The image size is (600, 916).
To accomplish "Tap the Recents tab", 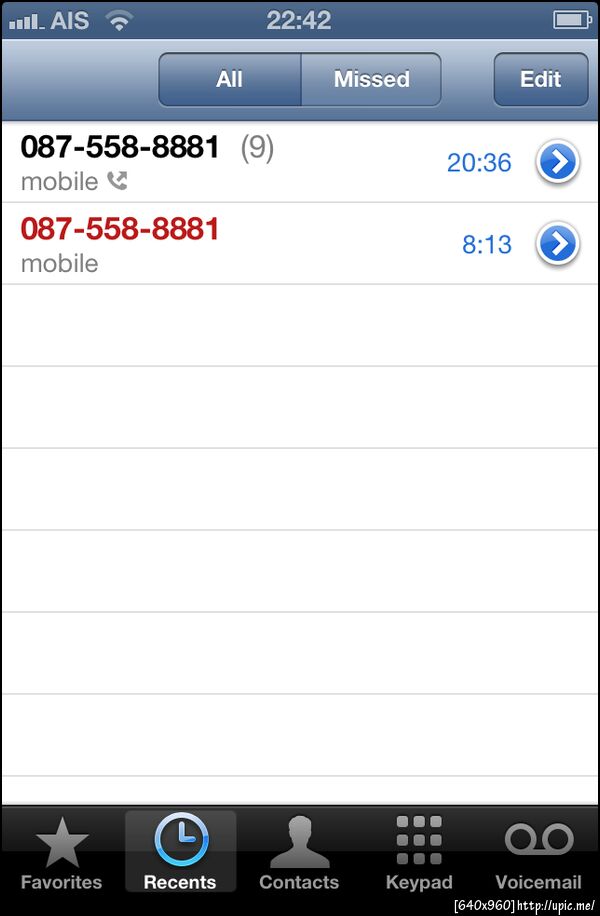I will tap(180, 853).
